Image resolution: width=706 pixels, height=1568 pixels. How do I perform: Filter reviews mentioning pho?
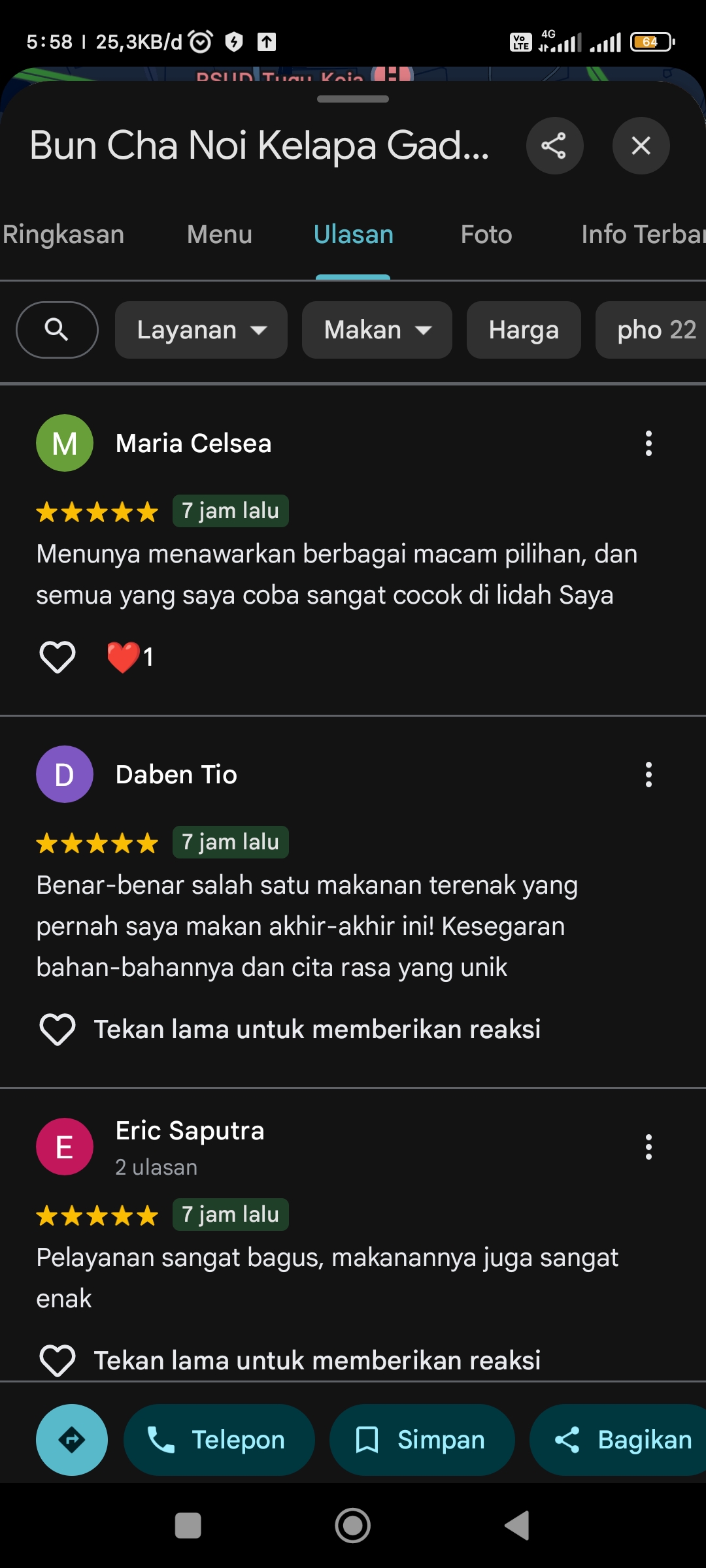pyautogui.click(x=651, y=330)
